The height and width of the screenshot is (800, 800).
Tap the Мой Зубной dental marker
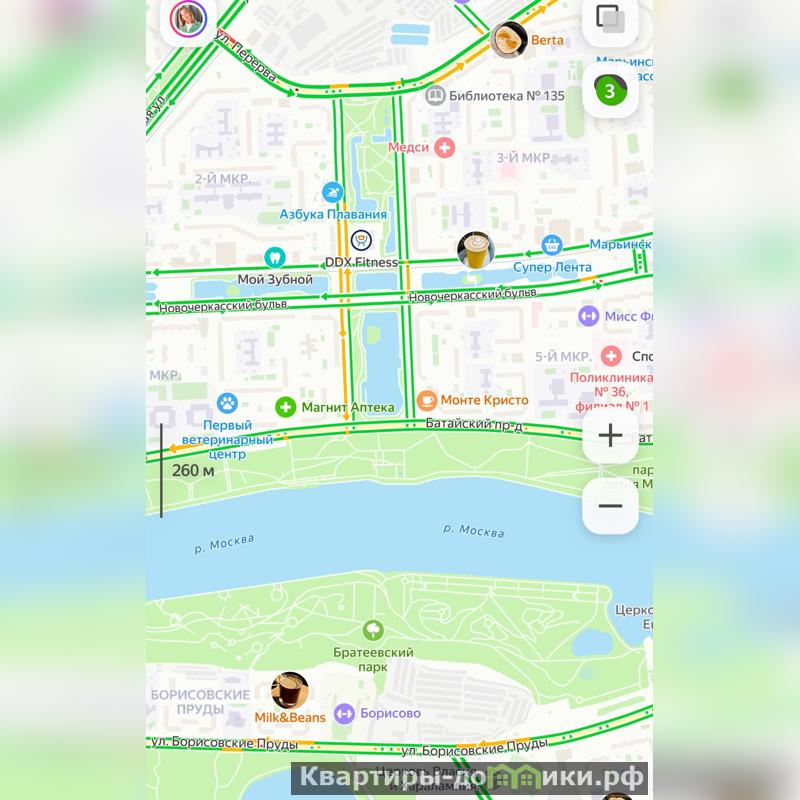(x=274, y=258)
